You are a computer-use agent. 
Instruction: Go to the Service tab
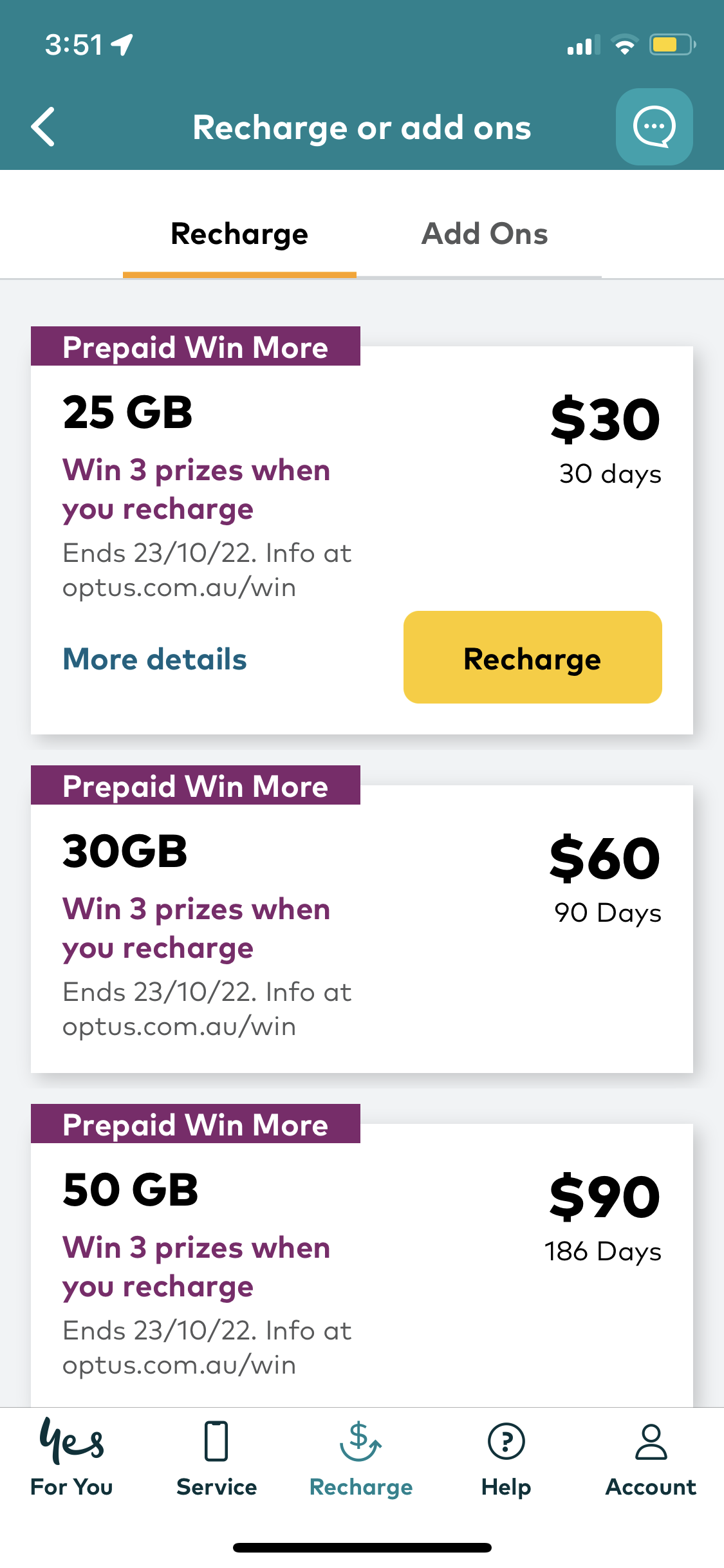[216, 1457]
